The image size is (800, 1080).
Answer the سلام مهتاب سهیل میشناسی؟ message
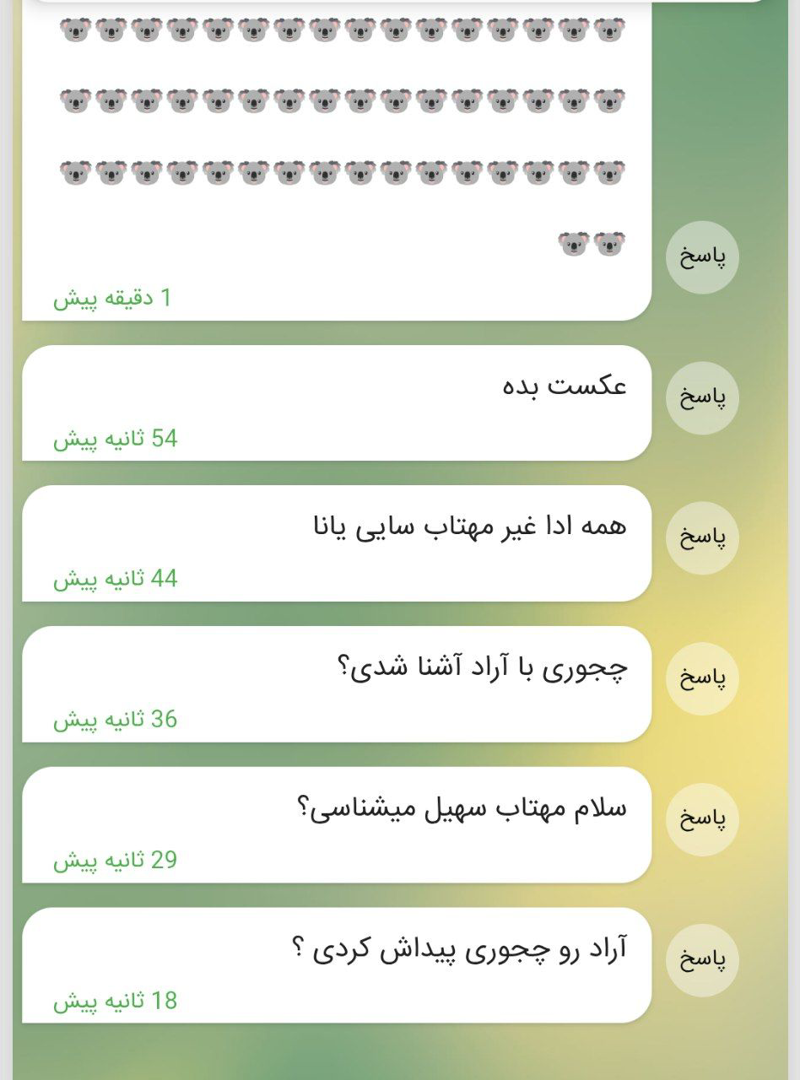[701, 820]
